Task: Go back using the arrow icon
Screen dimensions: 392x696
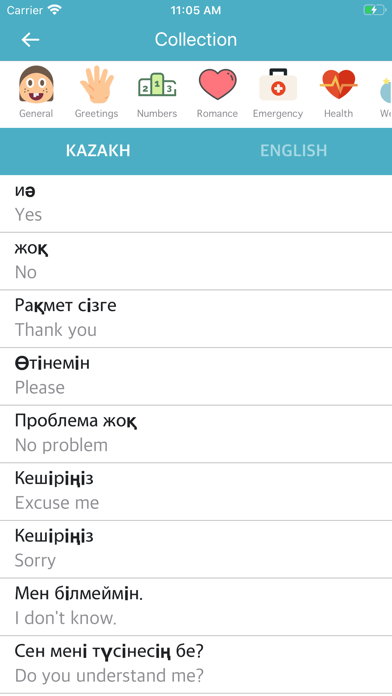Action: pyautogui.click(x=30, y=40)
